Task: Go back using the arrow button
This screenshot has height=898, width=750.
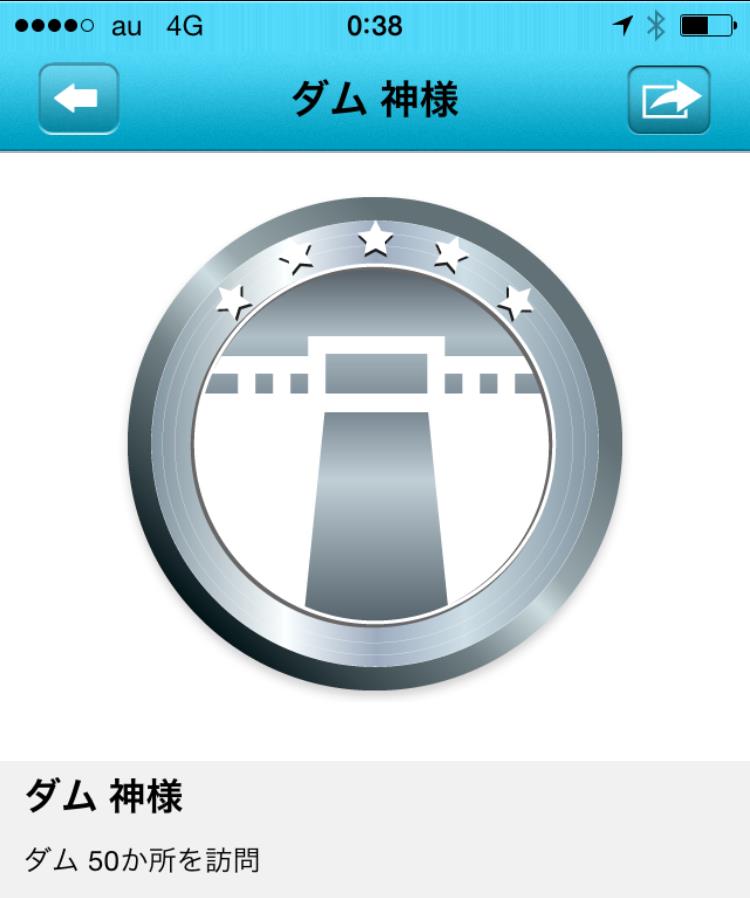Action: 78,99
